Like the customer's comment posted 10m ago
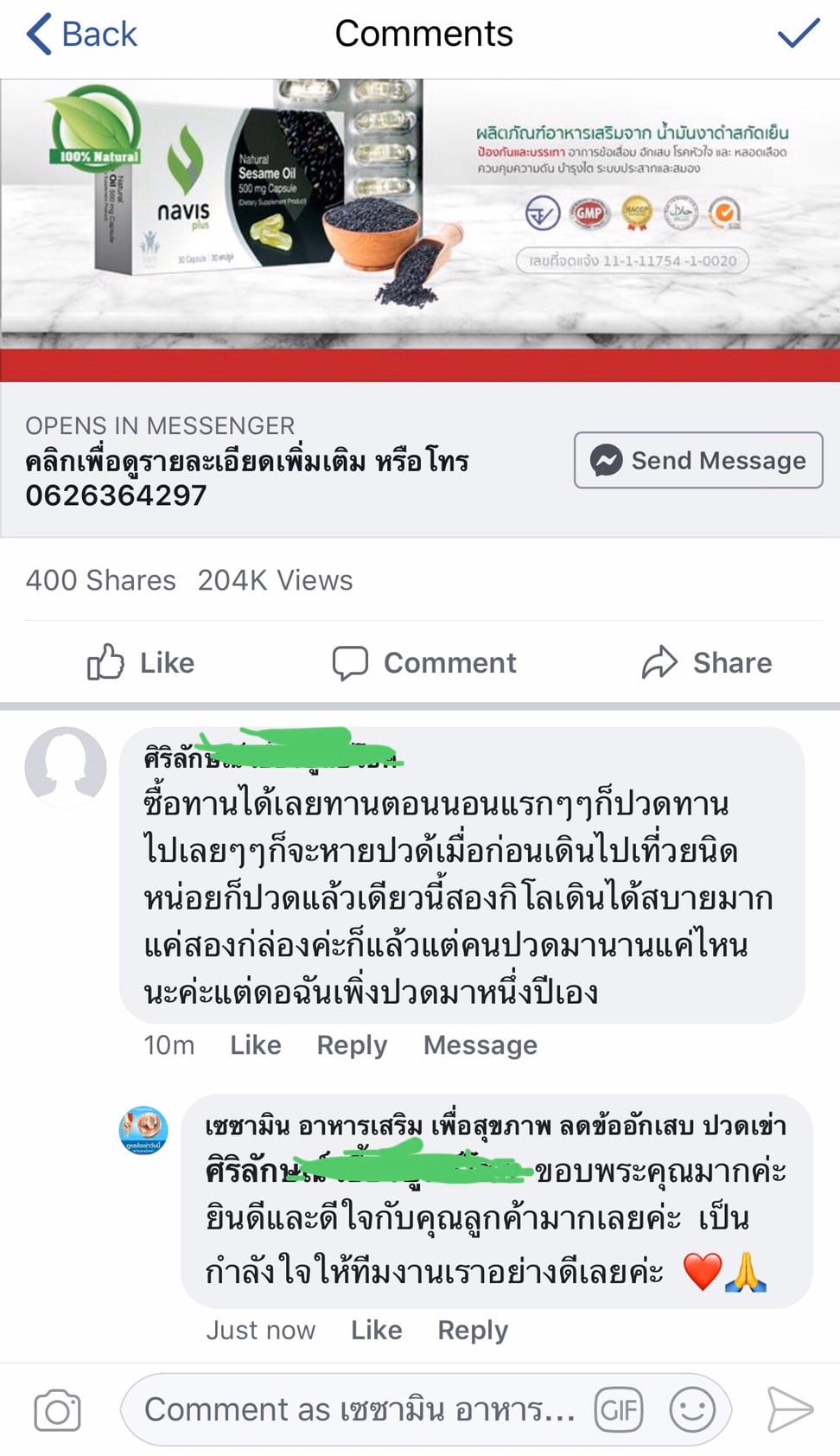The height and width of the screenshot is (1456, 840). pos(256,1045)
